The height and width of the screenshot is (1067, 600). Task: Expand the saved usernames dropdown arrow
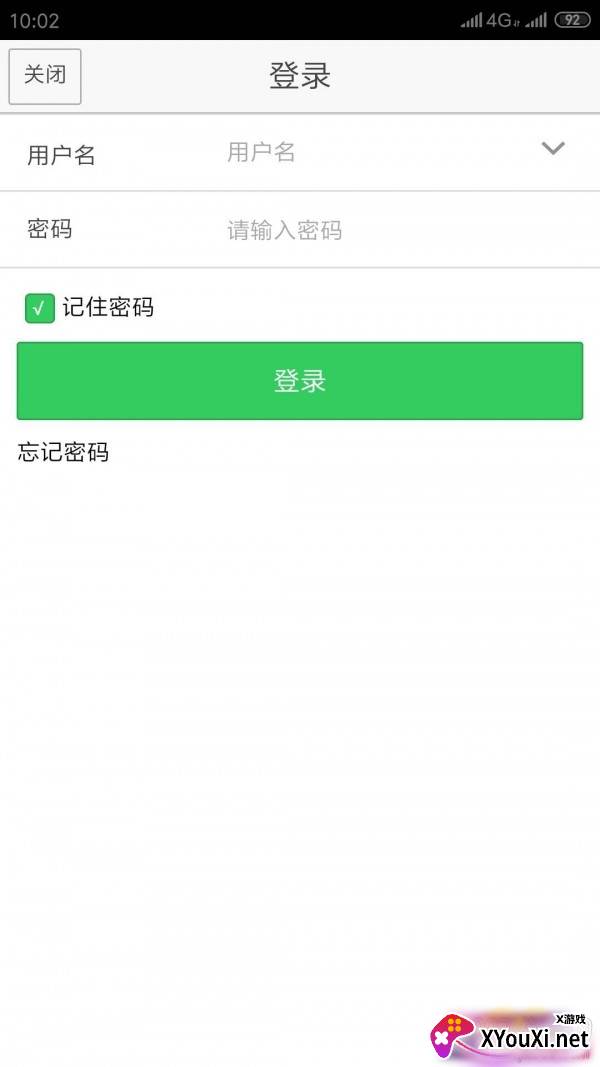[x=552, y=148]
